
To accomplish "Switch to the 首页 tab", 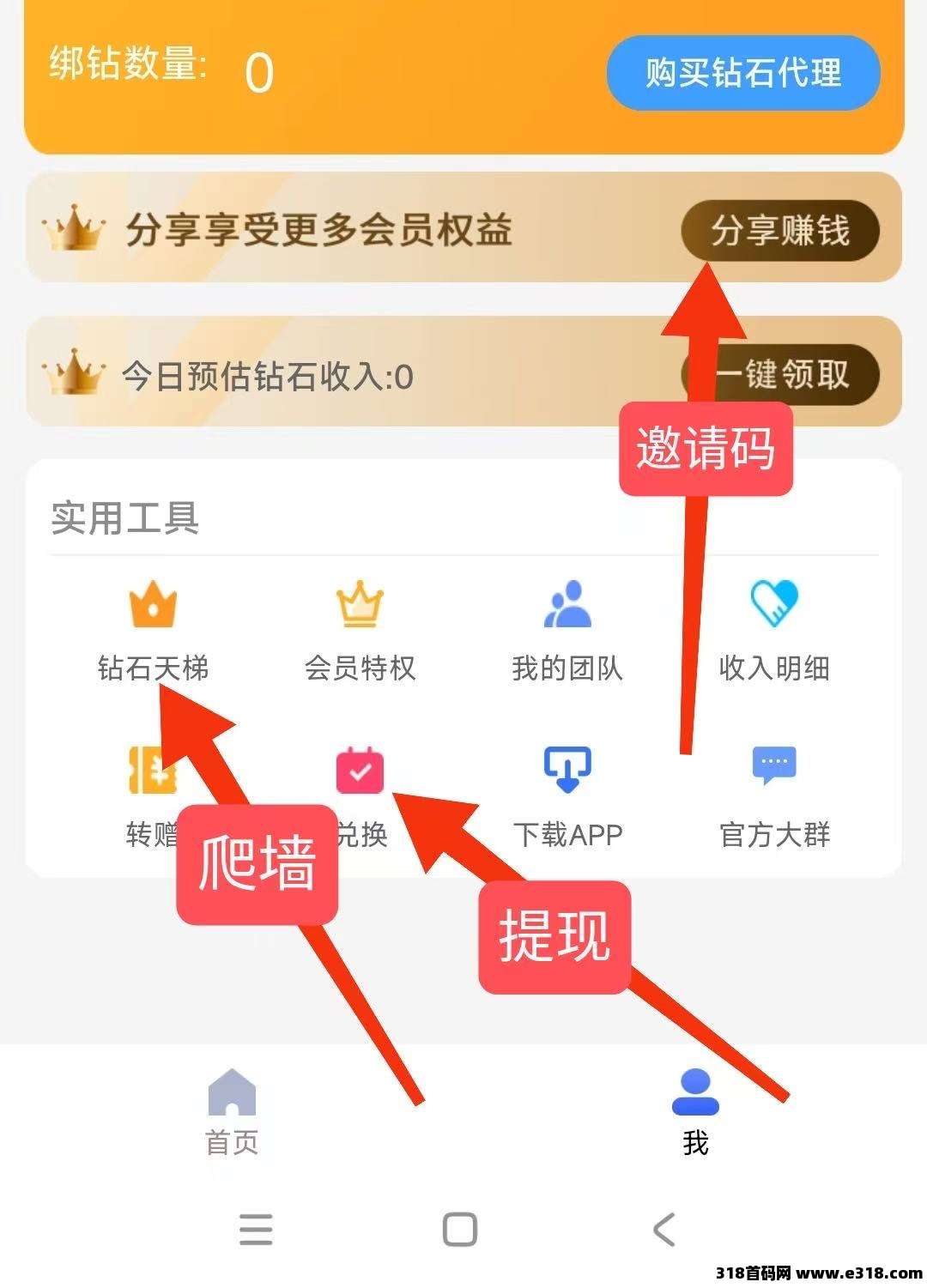I will (x=232, y=1111).
